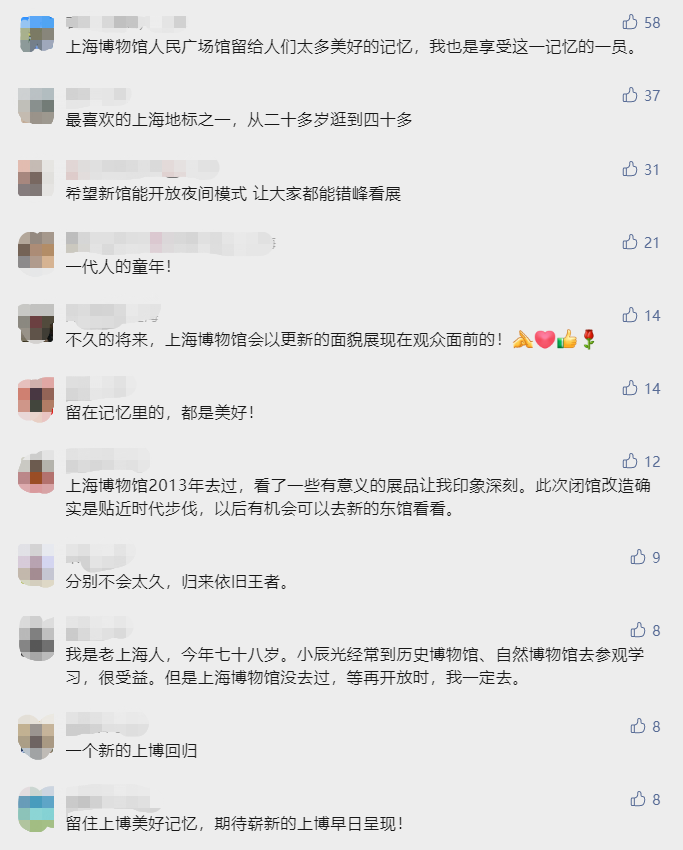Like the comment 最喜欢的上海地标之一
This screenshot has height=850, width=683.
630,95
